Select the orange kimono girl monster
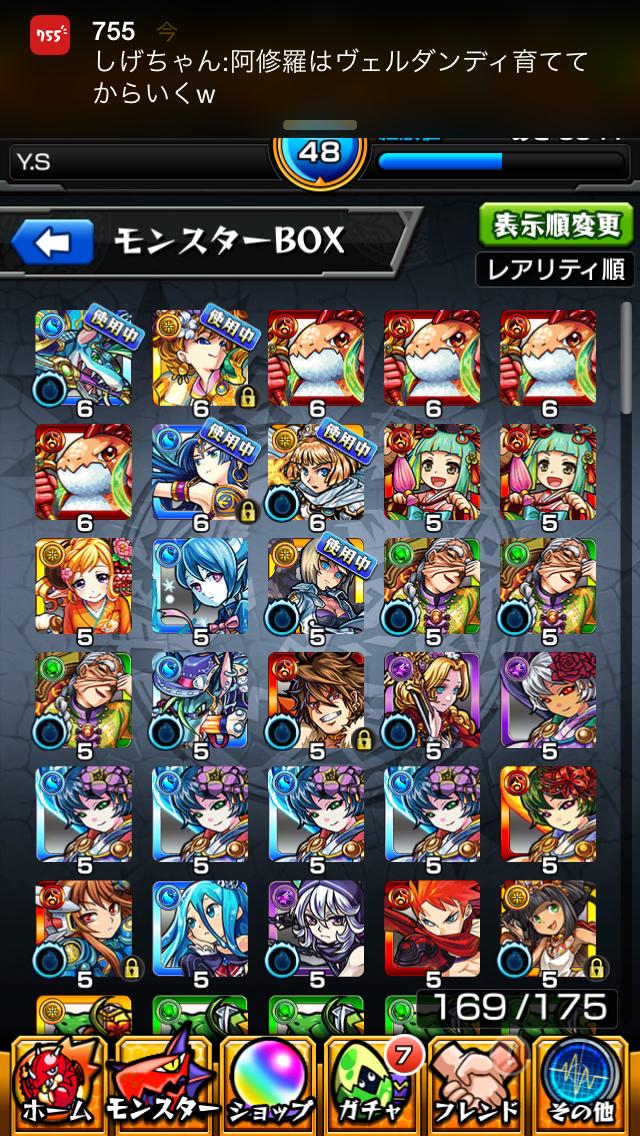Image resolution: width=640 pixels, height=1136 pixels. (x=83, y=587)
